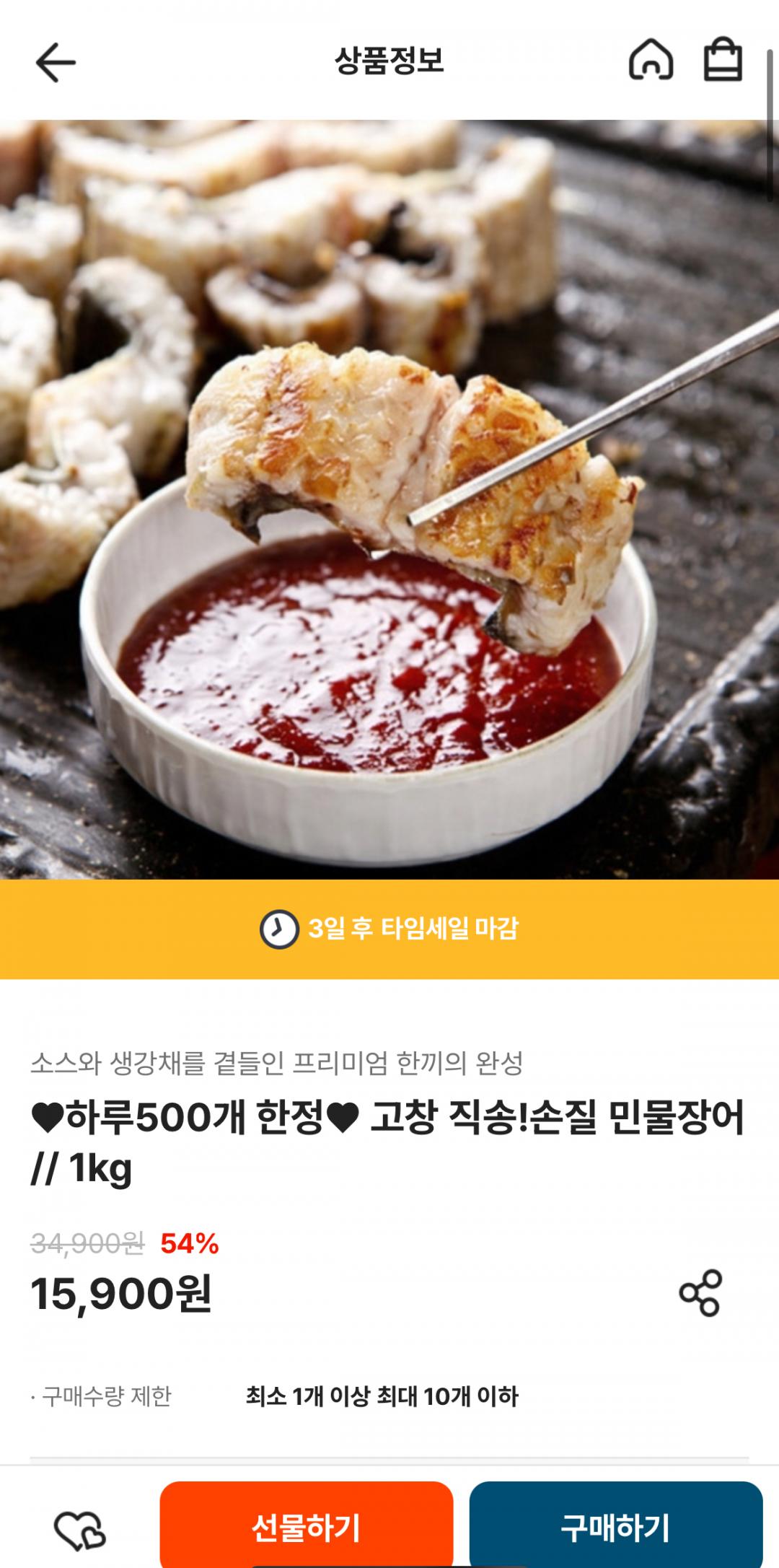Go back using the arrow icon
Image resolution: width=779 pixels, height=1568 pixels.
(x=56, y=62)
